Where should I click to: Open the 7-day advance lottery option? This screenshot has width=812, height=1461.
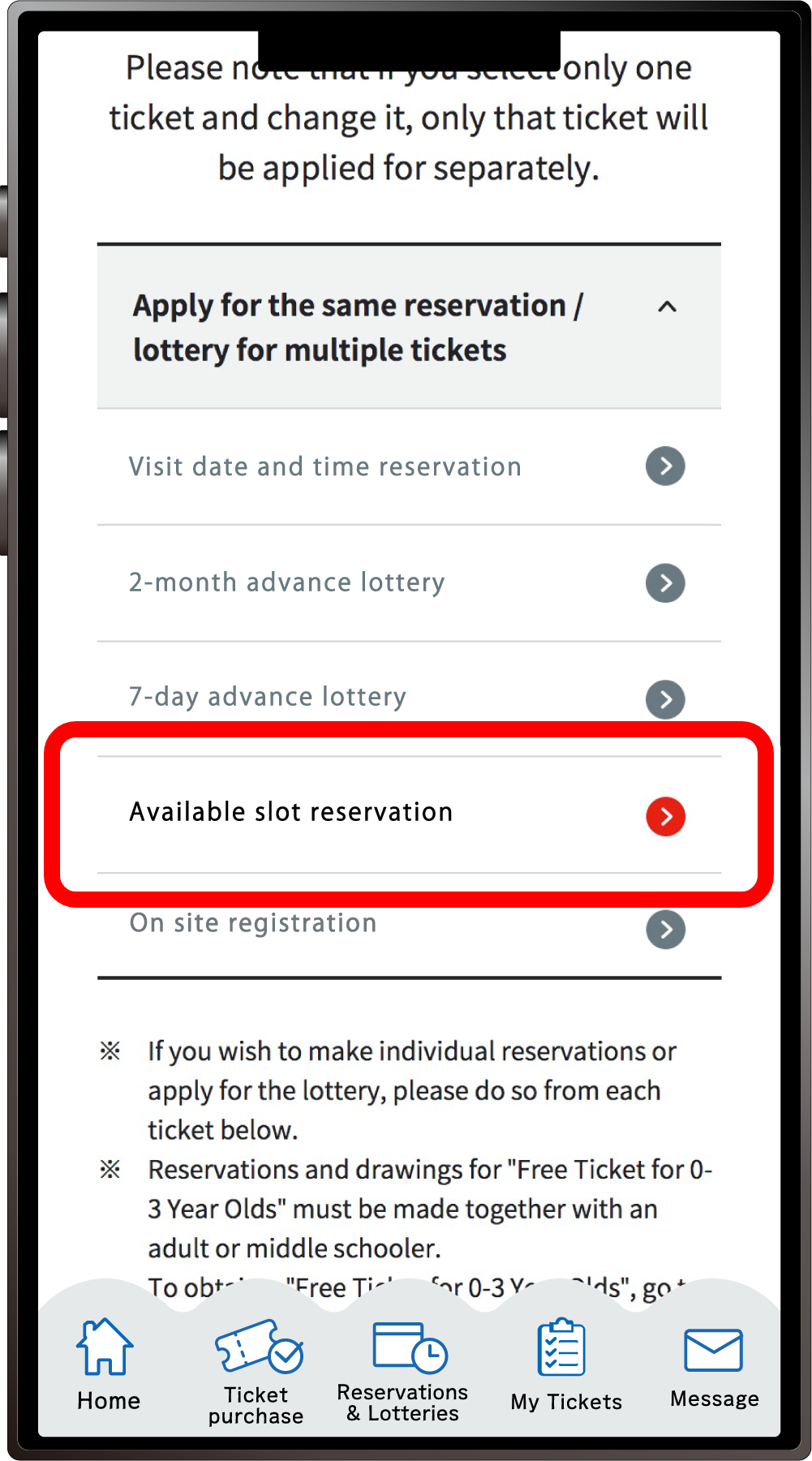coord(409,698)
